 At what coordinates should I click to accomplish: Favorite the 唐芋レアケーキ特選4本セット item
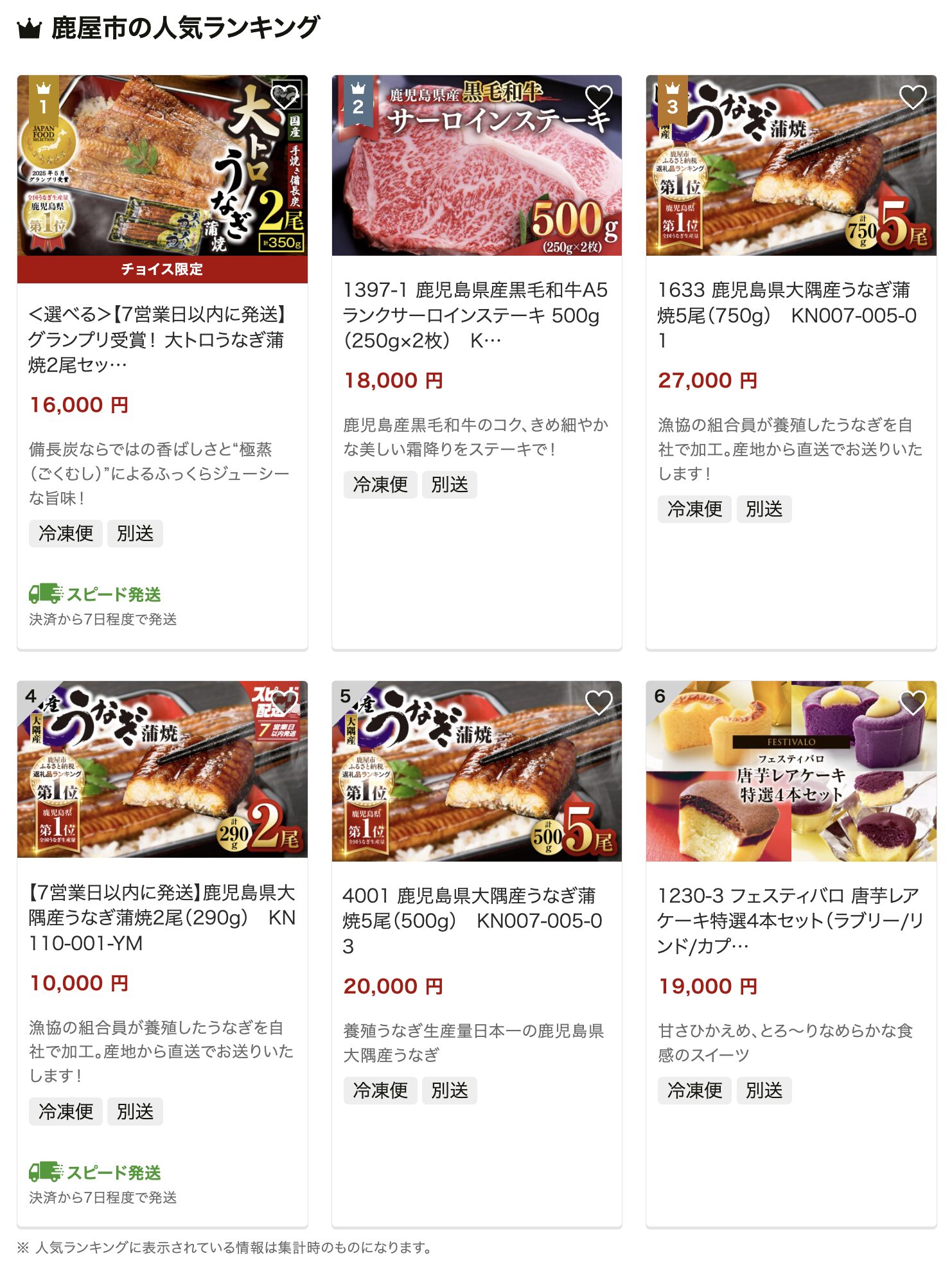tap(912, 703)
